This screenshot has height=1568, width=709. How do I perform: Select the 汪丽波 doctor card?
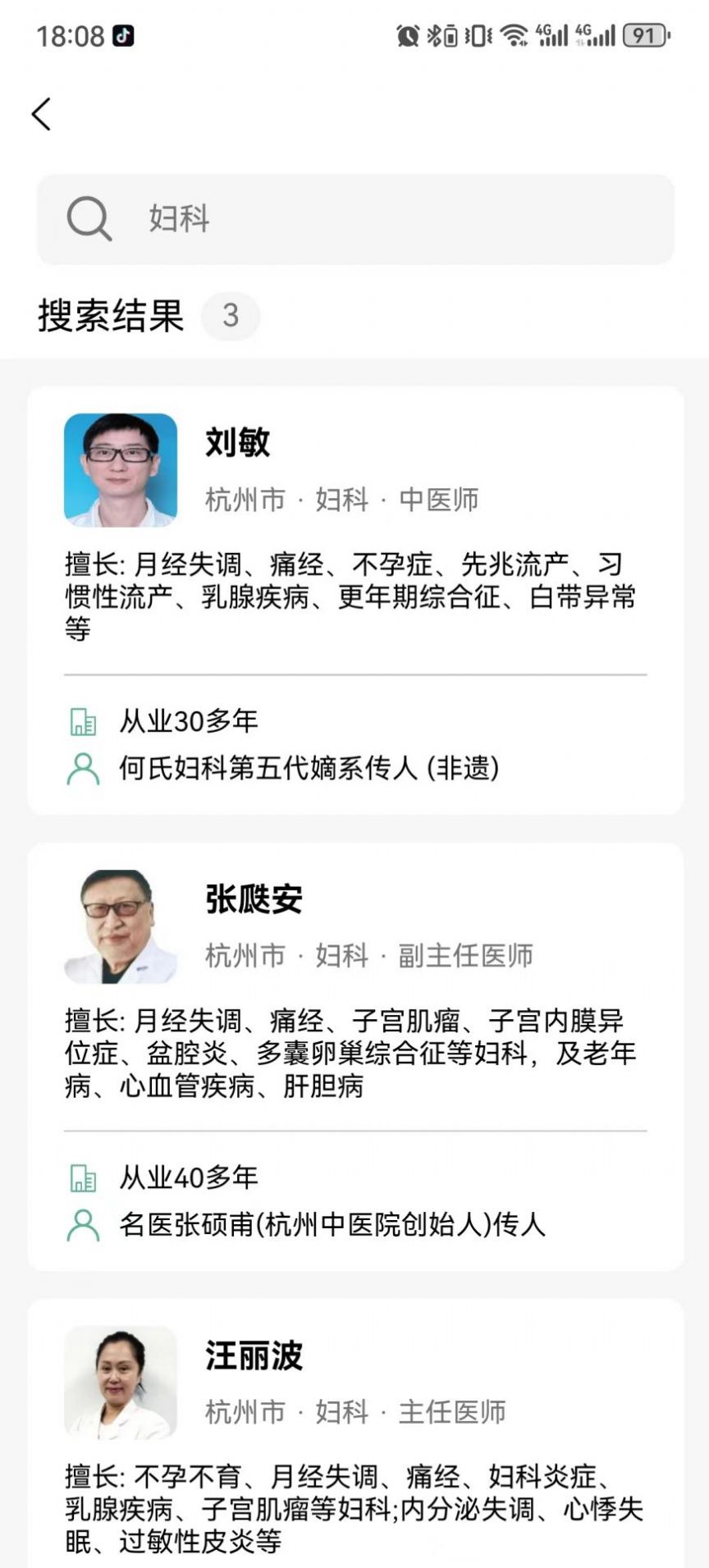click(x=354, y=1436)
